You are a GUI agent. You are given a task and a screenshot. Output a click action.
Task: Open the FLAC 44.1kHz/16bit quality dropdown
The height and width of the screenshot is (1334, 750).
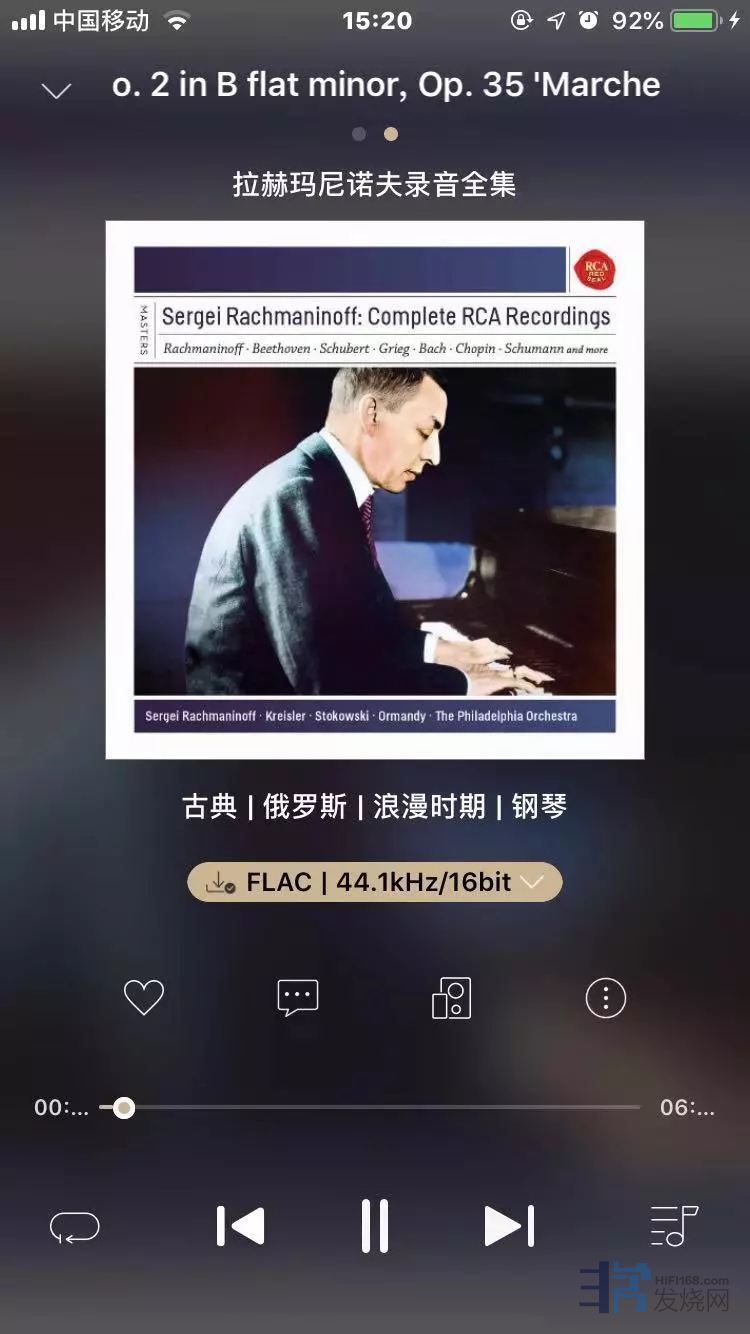pyautogui.click(x=375, y=882)
